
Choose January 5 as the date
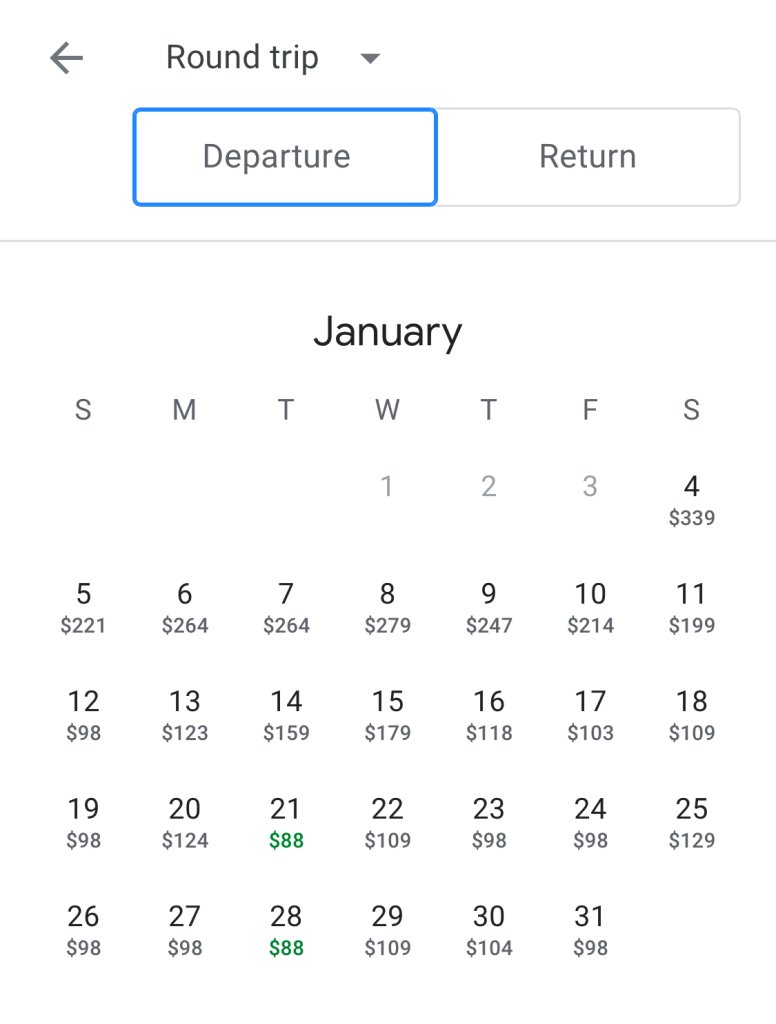point(83,607)
